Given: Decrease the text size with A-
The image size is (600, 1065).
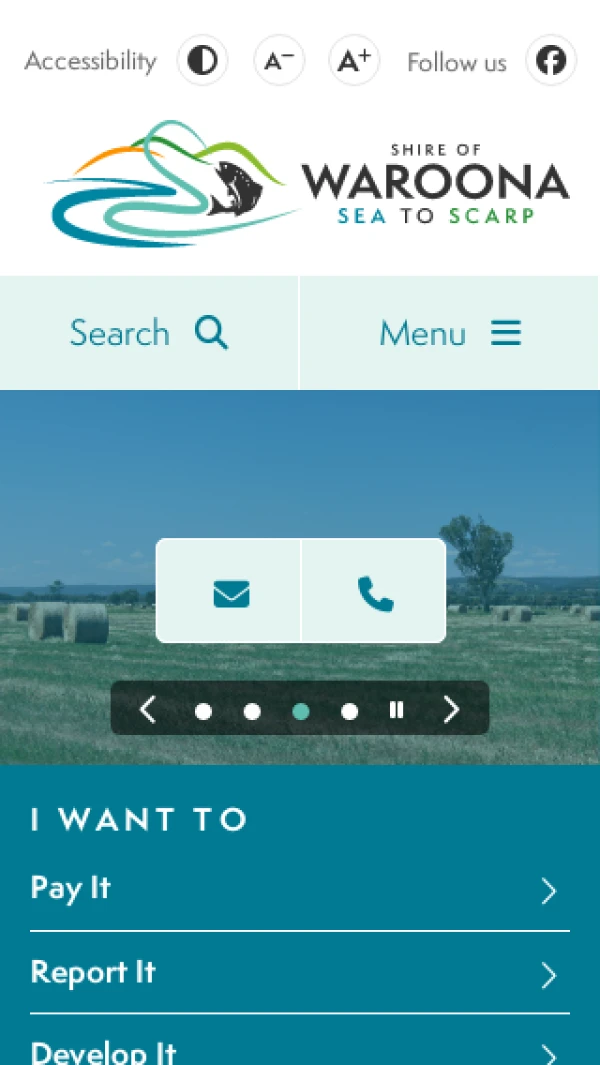Looking at the screenshot, I should [279, 61].
